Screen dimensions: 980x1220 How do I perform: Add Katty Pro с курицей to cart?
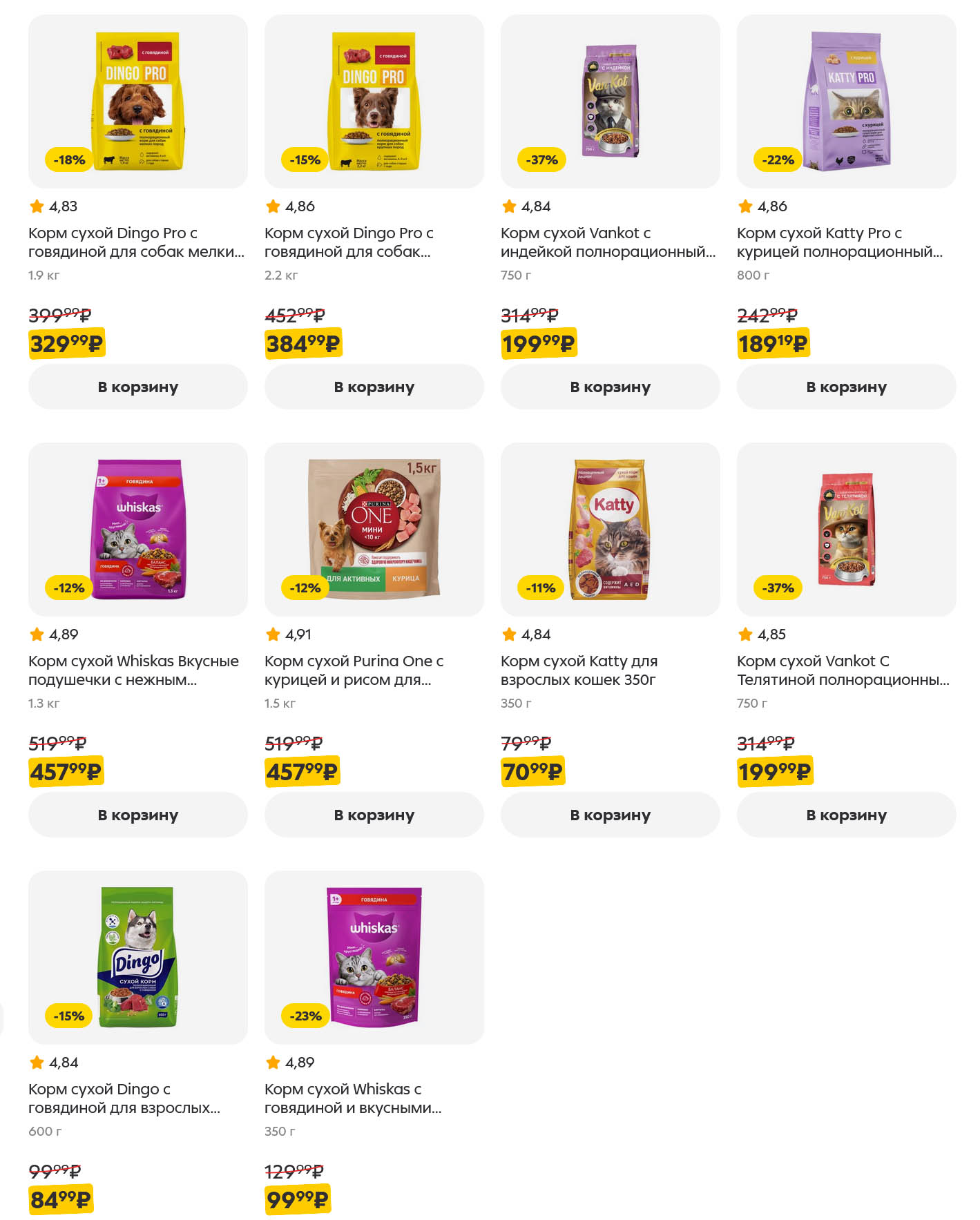tap(846, 387)
